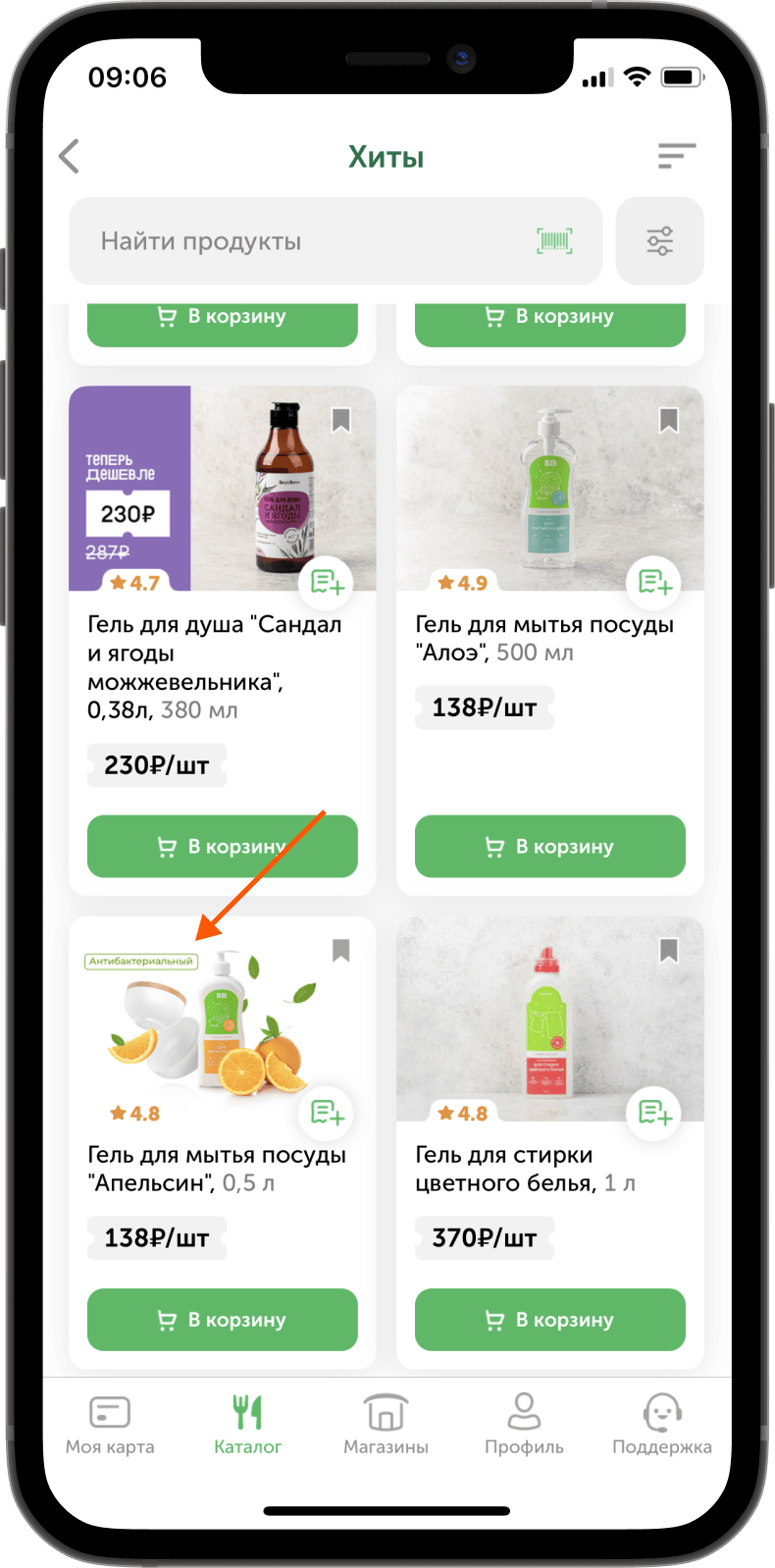Open the Гель для мытья посуды Апельсин card
This screenshot has width=775, height=1568.
pos(217,1169)
